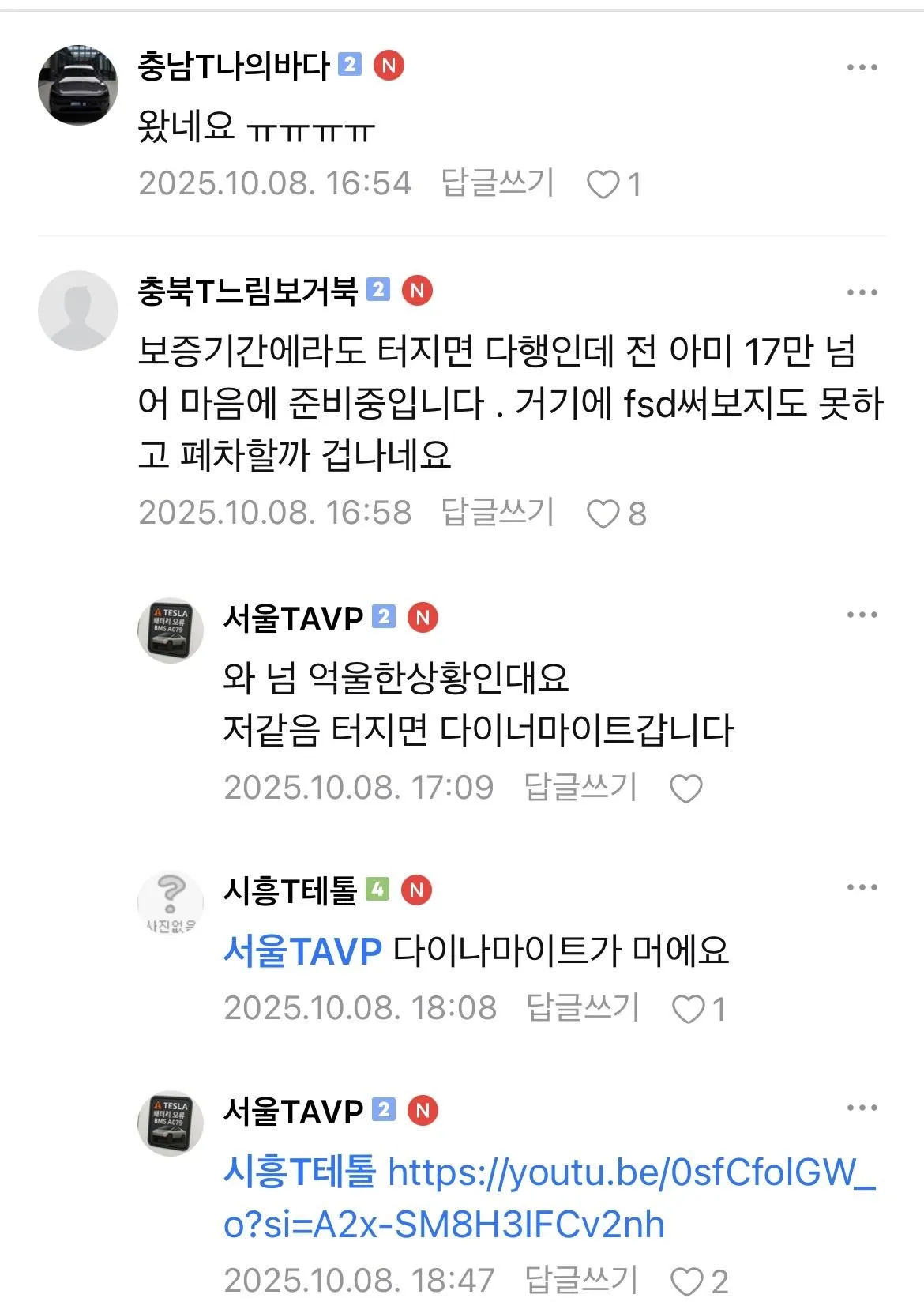
Task: View 충북T느림보거북's profile via nickname
Action: pyautogui.click(x=247, y=292)
